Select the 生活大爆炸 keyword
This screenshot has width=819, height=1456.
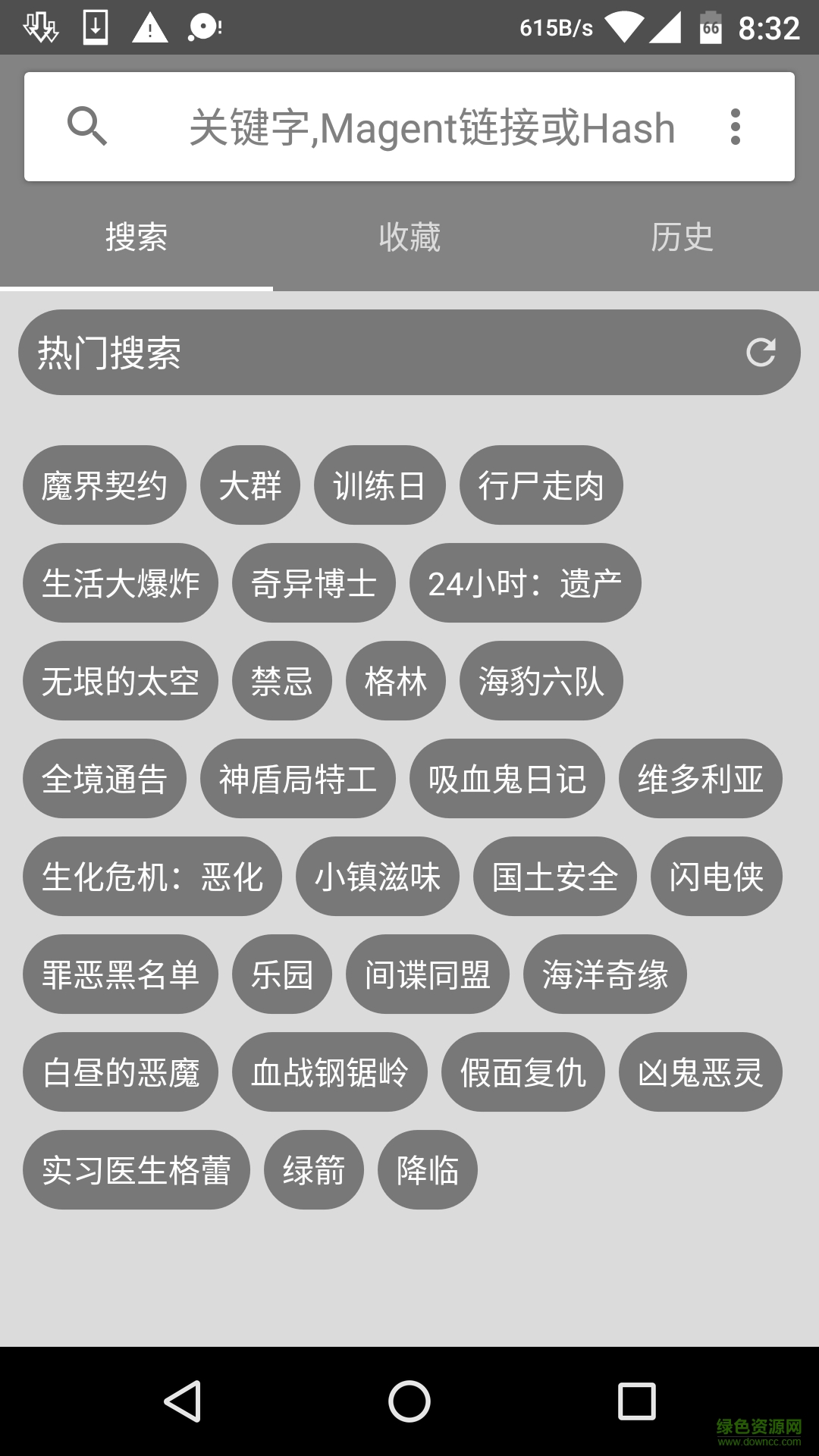121,583
